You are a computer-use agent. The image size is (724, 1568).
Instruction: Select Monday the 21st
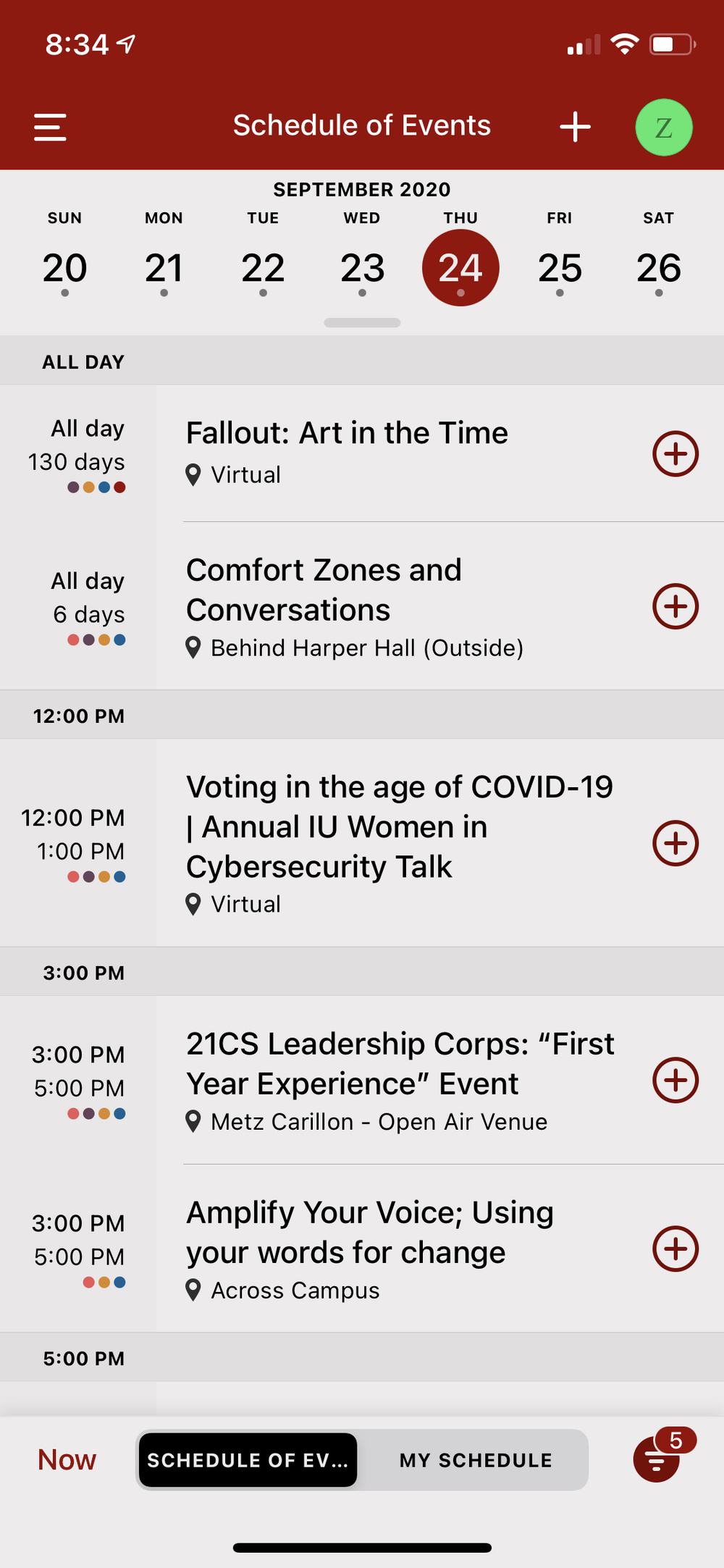click(164, 268)
